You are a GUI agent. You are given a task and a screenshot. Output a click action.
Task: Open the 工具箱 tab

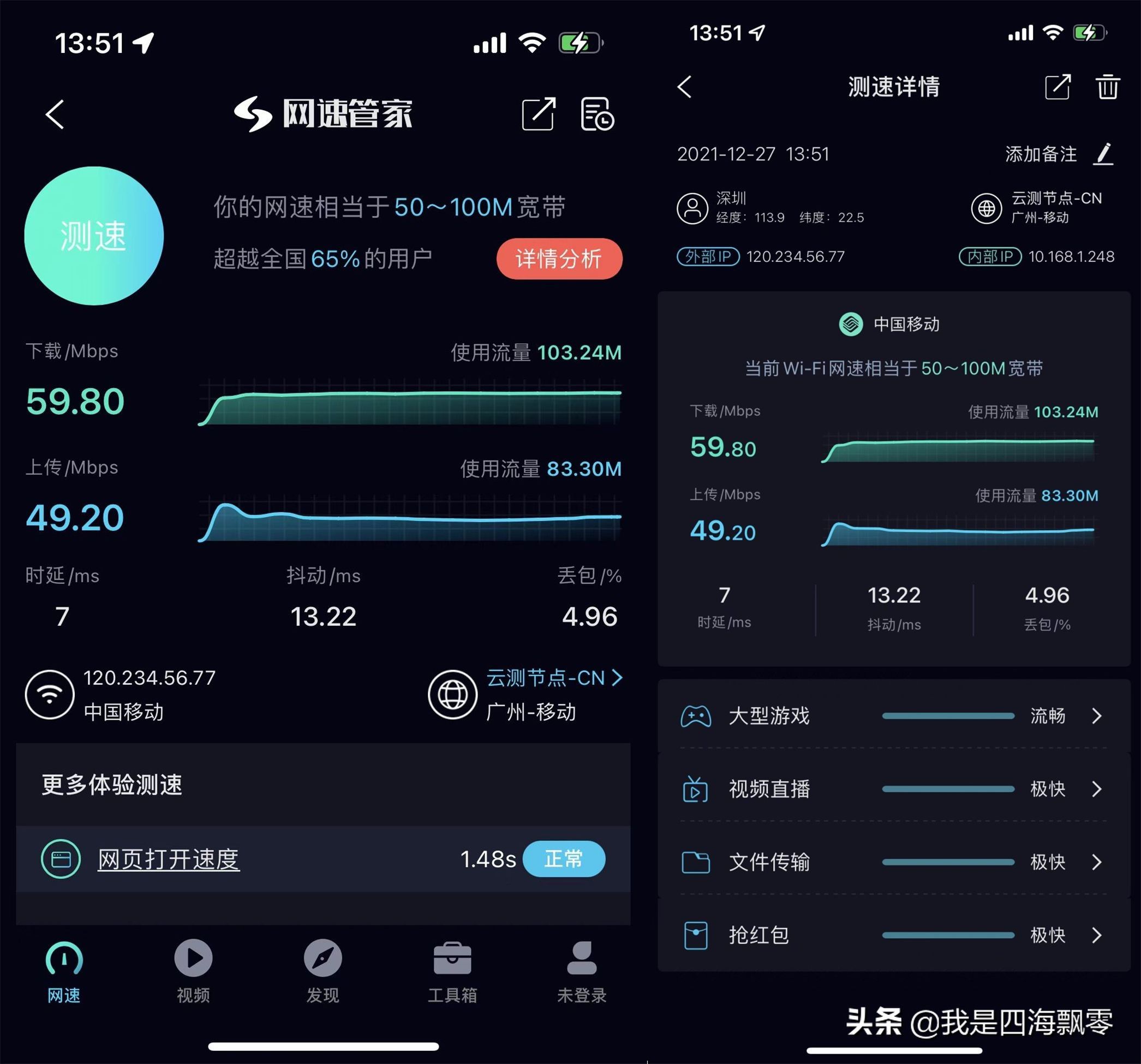(x=452, y=971)
